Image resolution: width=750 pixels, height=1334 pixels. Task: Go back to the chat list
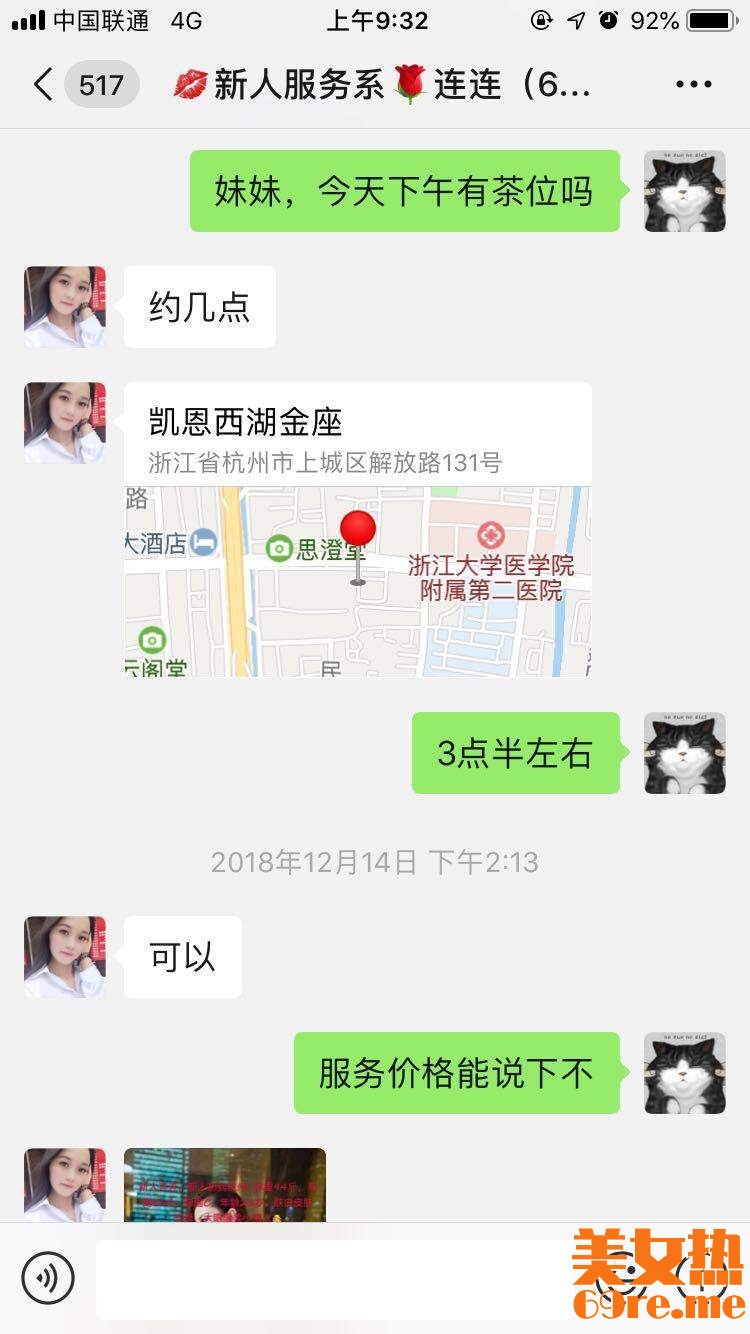[44, 86]
